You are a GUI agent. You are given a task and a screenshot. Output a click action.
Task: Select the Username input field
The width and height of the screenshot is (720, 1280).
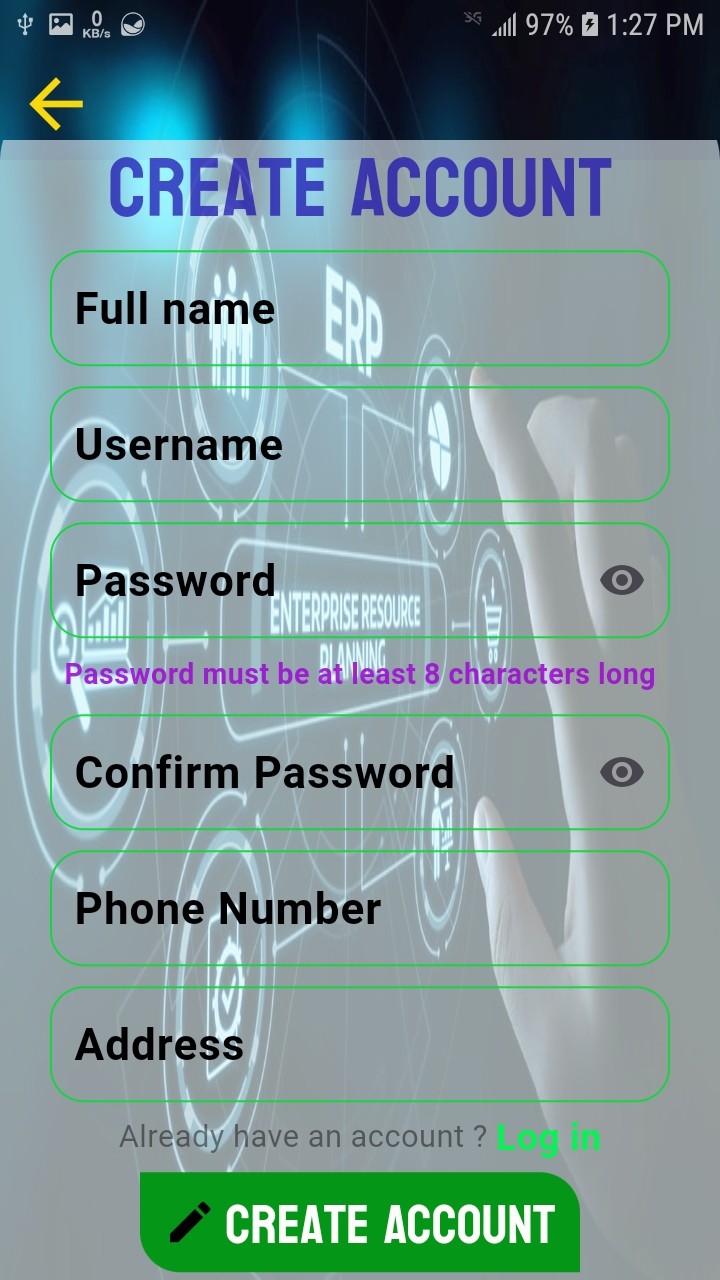coord(360,444)
